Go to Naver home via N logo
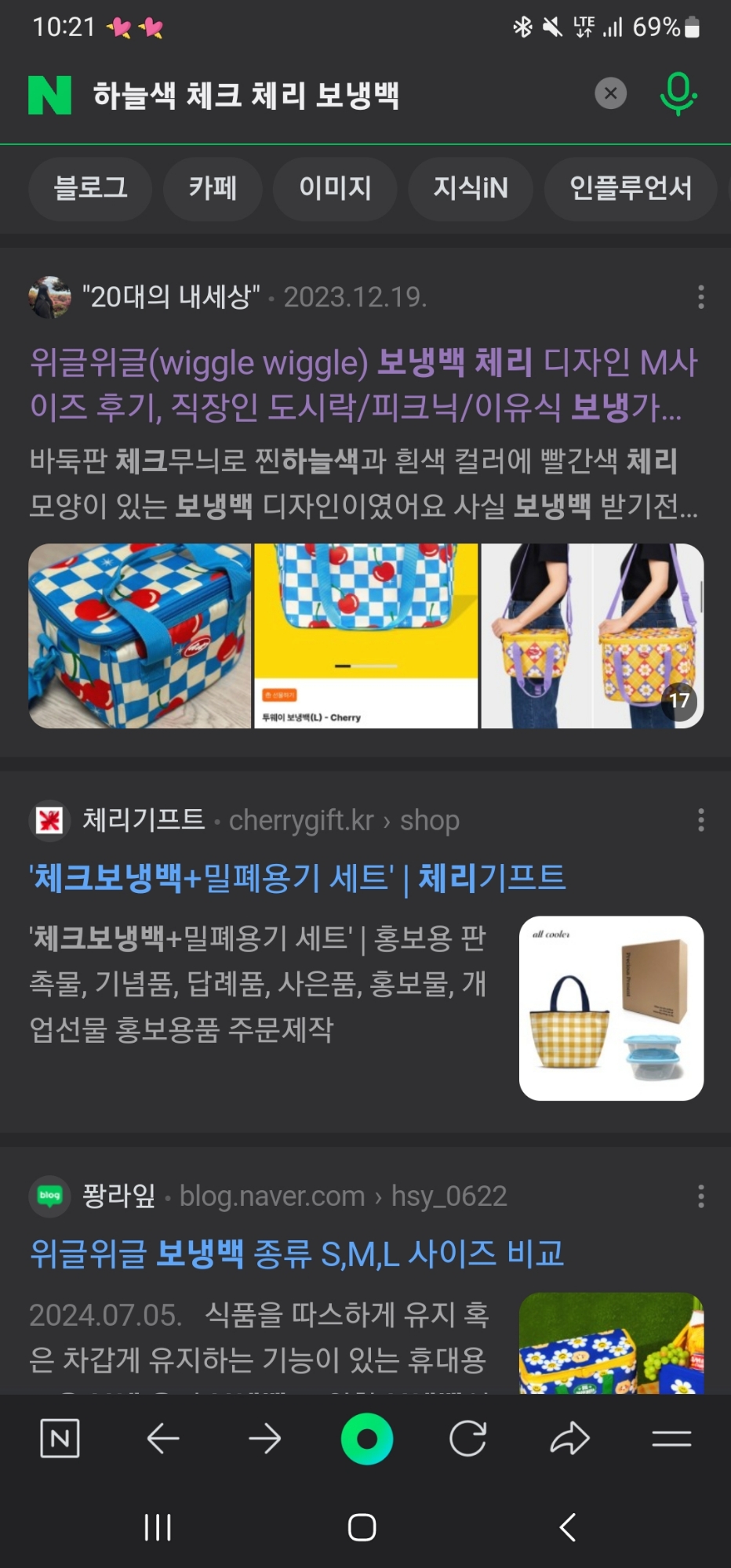This screenshot has height=1568, width=731. coord(50,95)
